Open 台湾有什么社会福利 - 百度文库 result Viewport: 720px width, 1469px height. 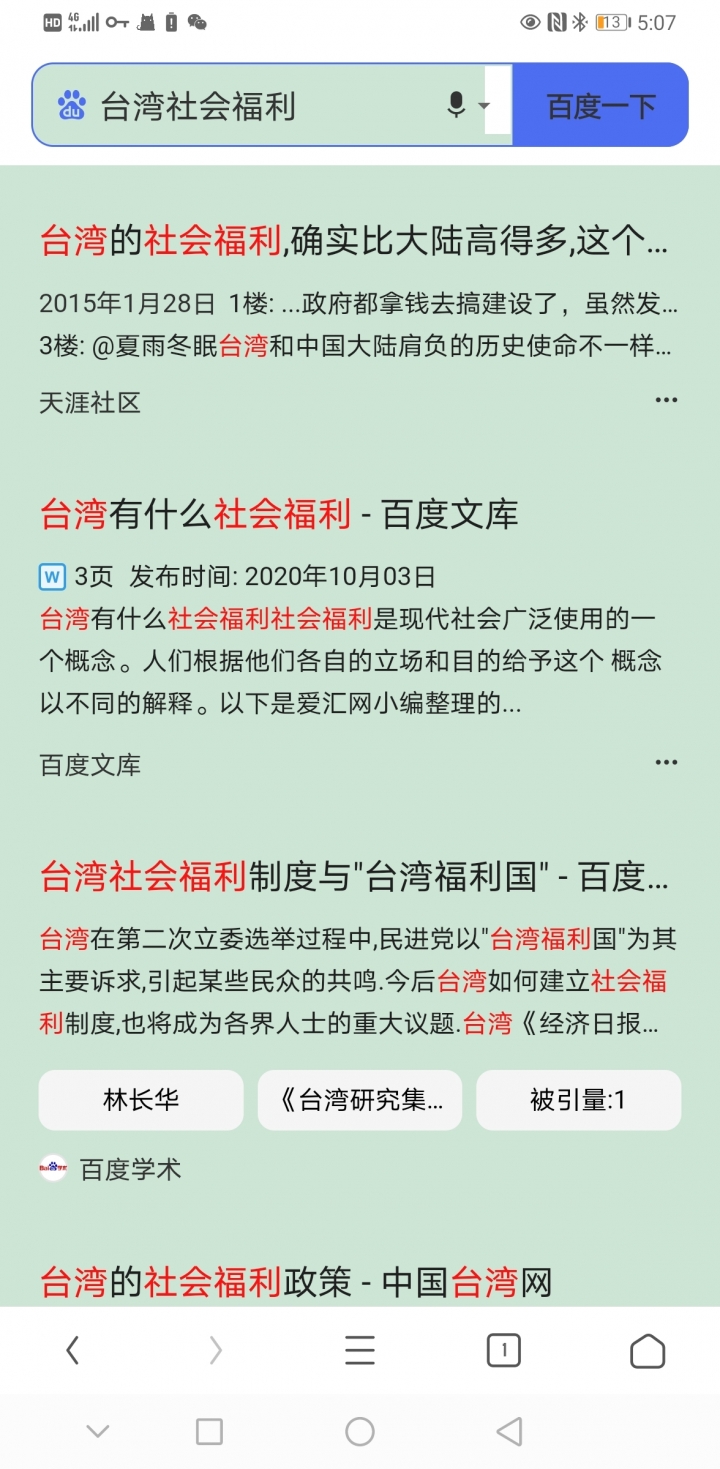click(x=279, y=514)
